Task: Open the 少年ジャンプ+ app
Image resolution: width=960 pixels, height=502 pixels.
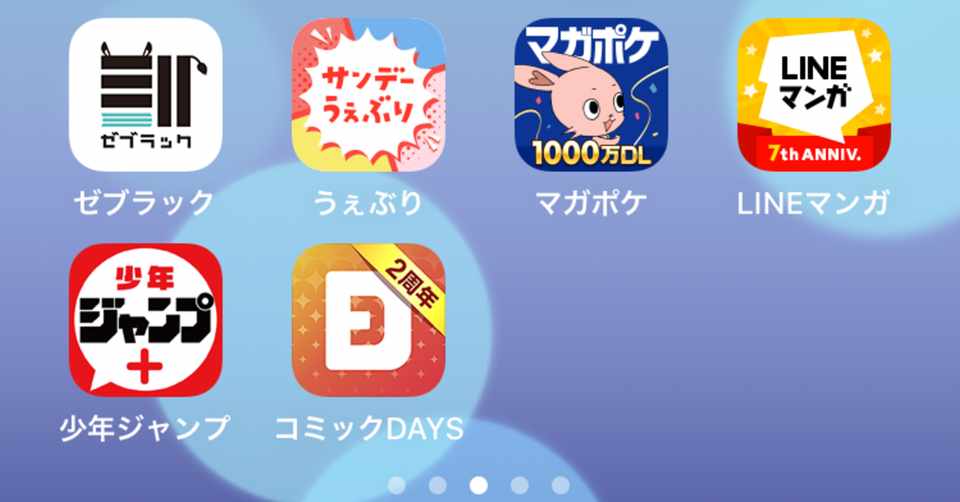Action: pos(145,320)
